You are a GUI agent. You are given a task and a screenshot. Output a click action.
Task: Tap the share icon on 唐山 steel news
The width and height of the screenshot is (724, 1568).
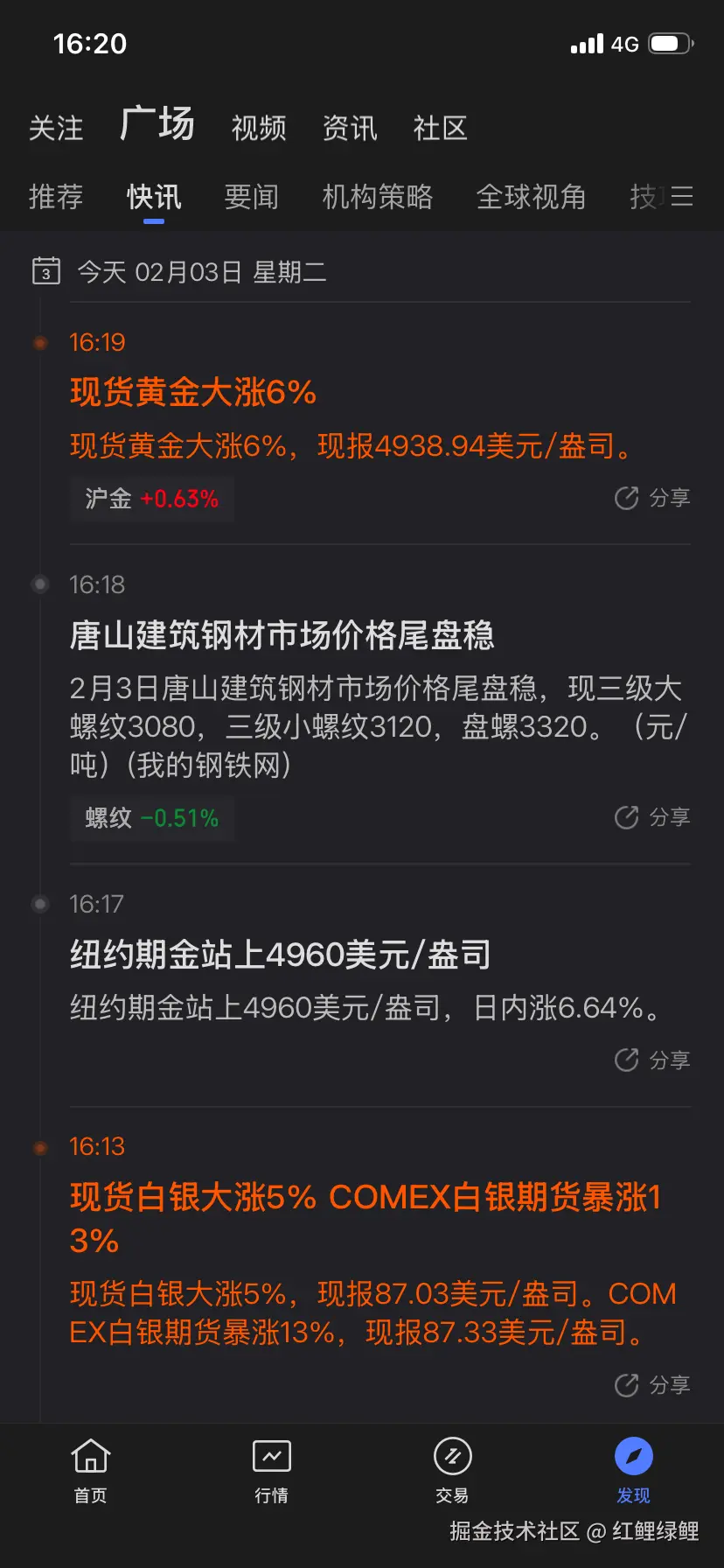tap(626, 816)
